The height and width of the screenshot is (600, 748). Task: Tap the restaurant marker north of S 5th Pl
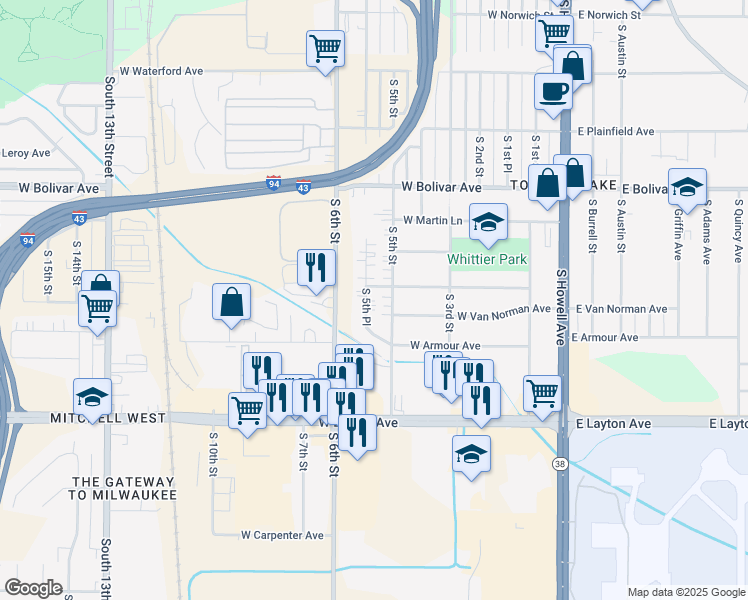316,271
